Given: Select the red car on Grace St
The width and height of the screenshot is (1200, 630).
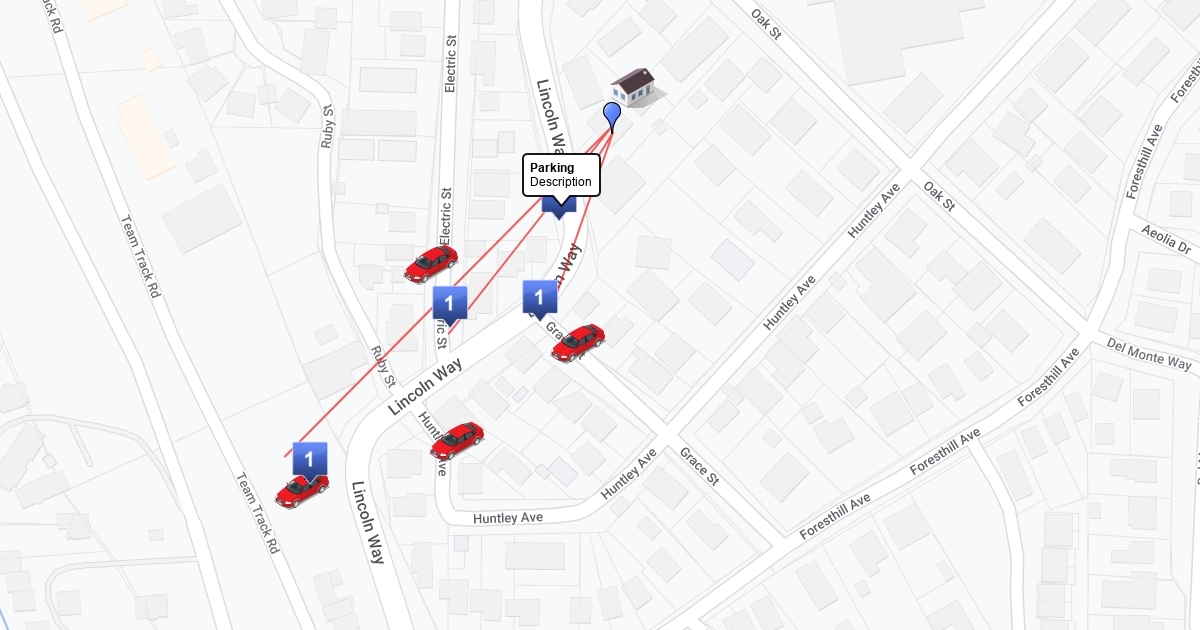Looking at the screenshot, I should (577, 342).
